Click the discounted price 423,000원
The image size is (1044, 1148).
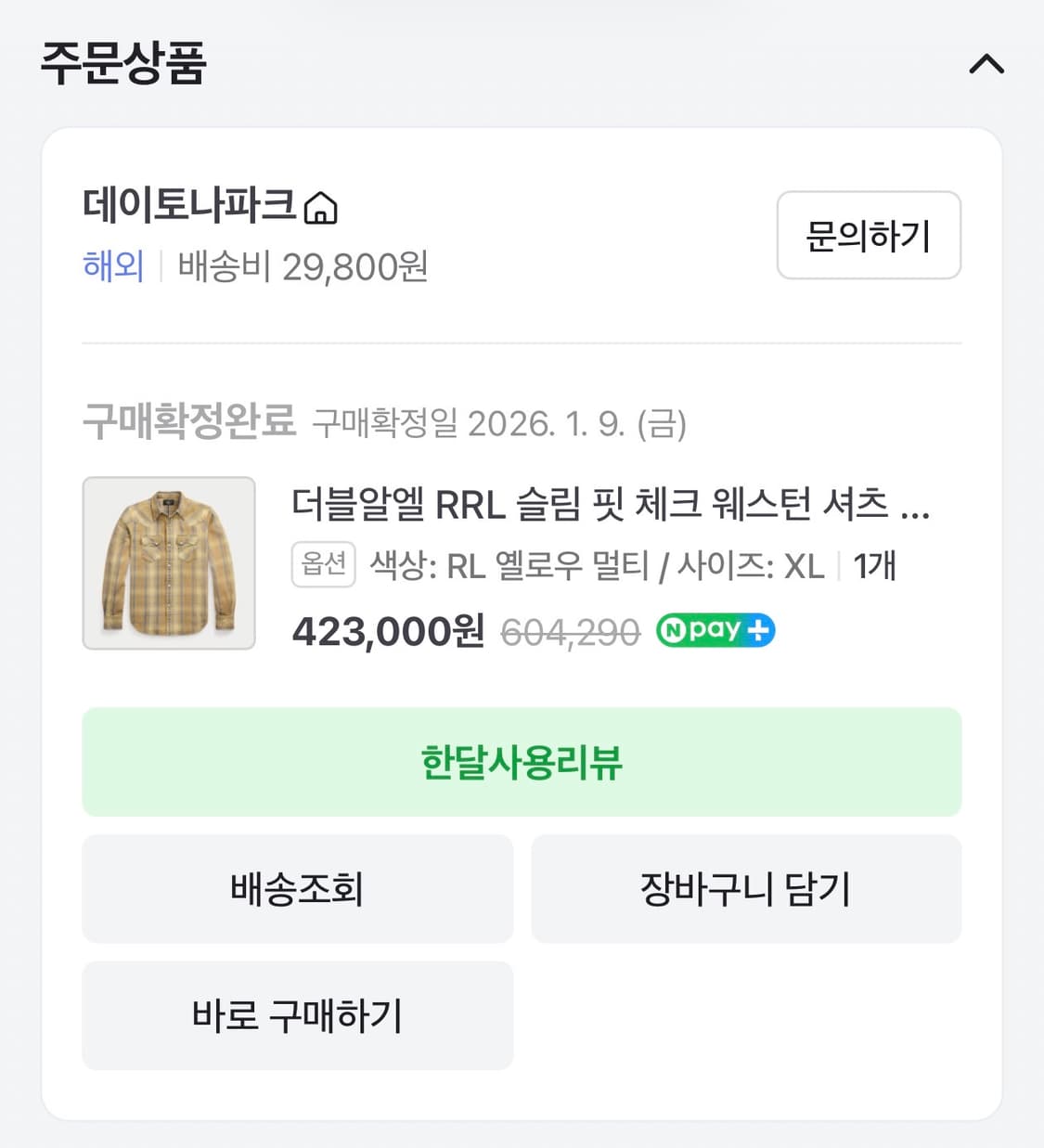386,631
